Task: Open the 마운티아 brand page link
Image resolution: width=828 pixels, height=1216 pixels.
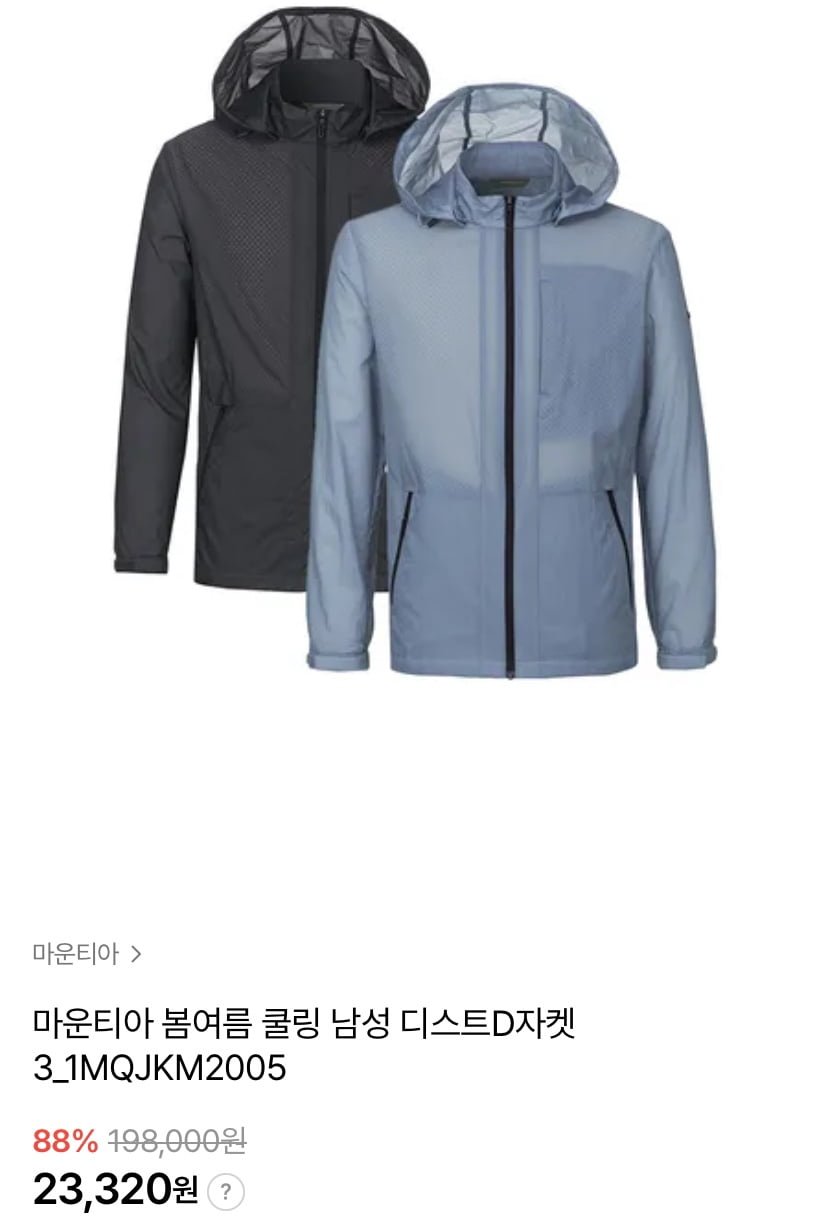Action: (x=87, y=954)
